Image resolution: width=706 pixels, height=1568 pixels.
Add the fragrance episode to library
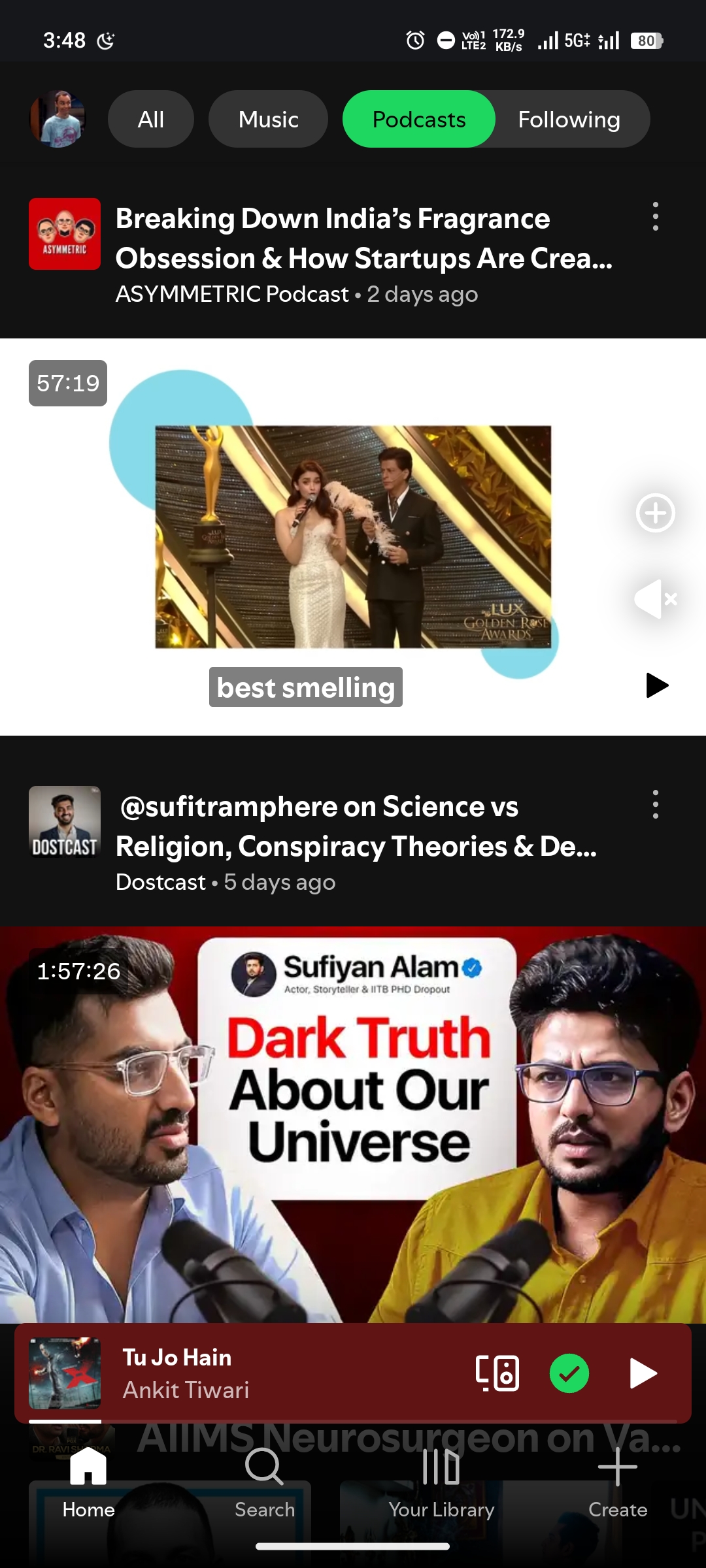(655, 513)
